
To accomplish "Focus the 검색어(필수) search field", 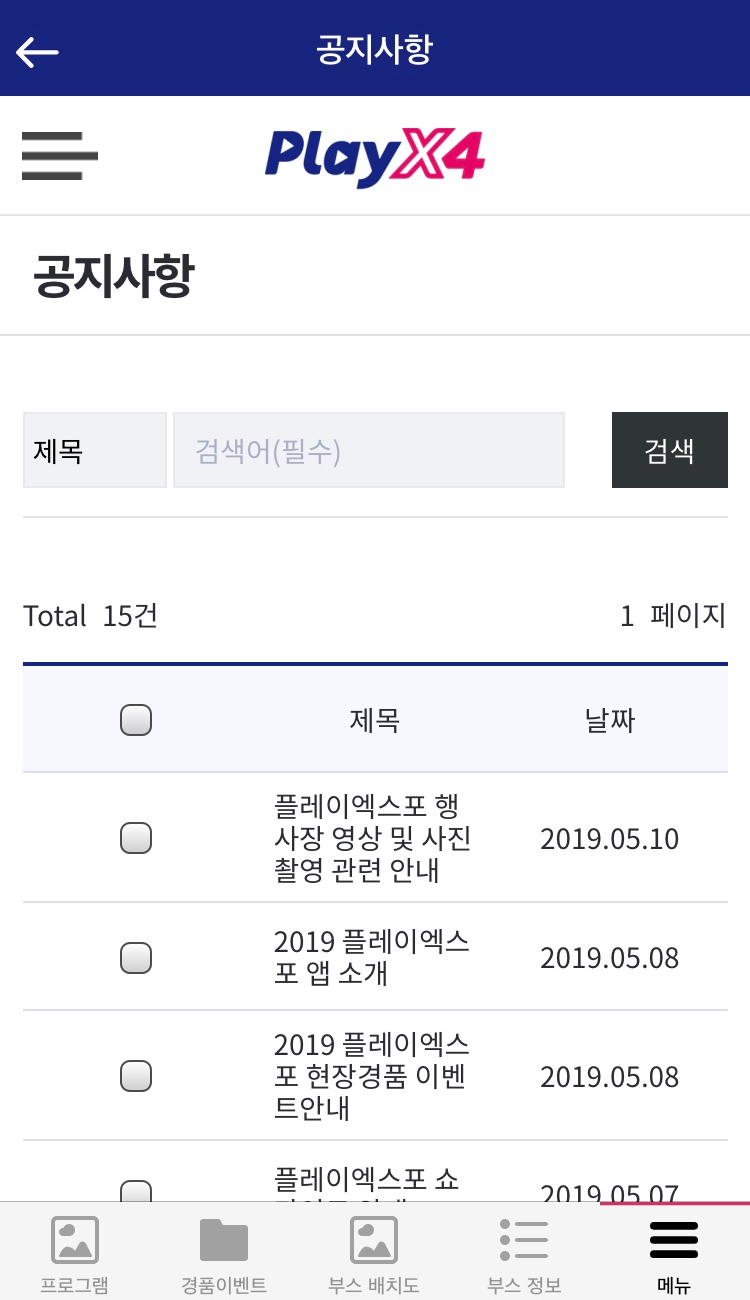I will point(369,450).
